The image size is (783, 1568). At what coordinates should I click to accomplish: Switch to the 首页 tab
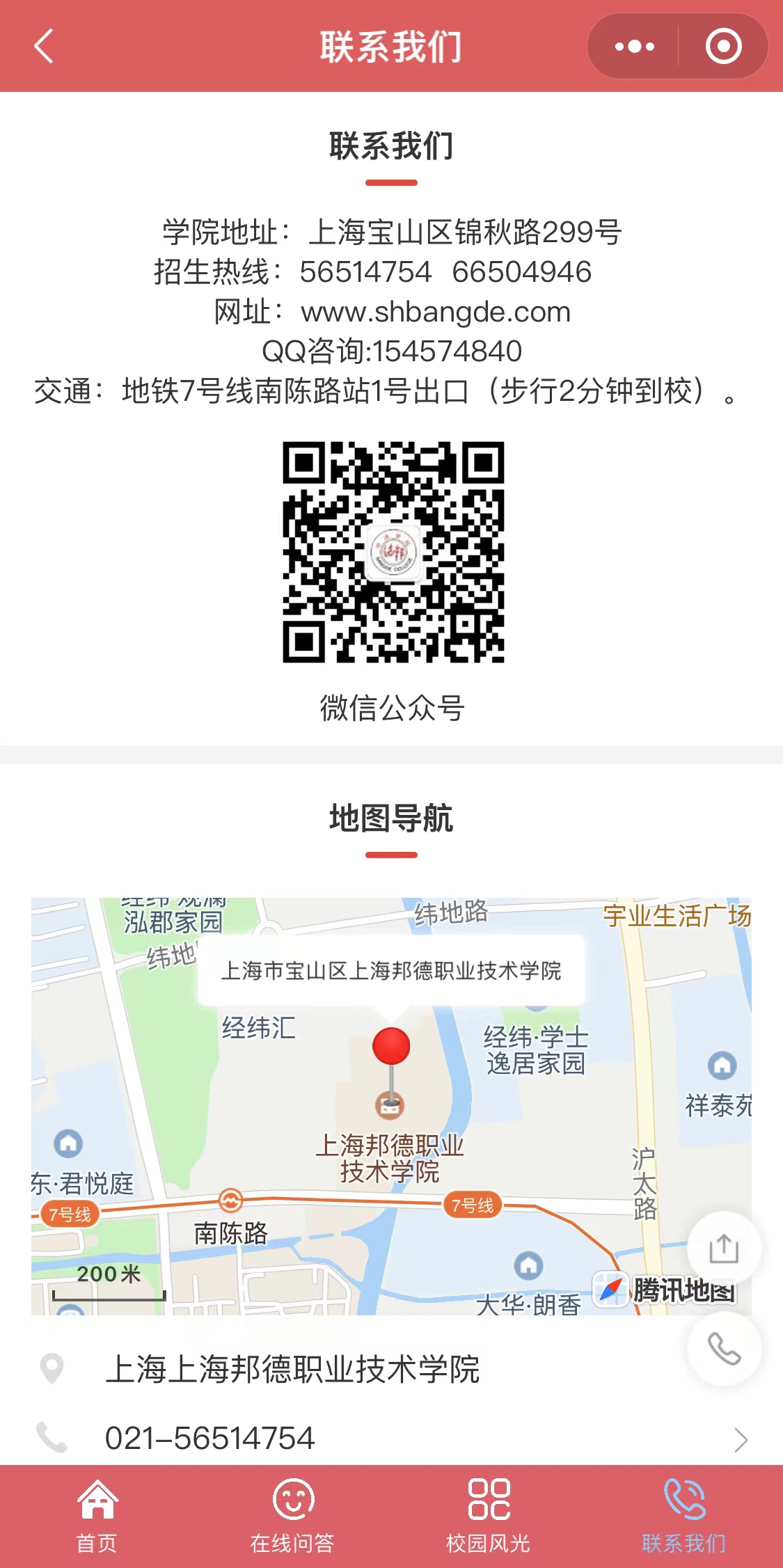97,1516
